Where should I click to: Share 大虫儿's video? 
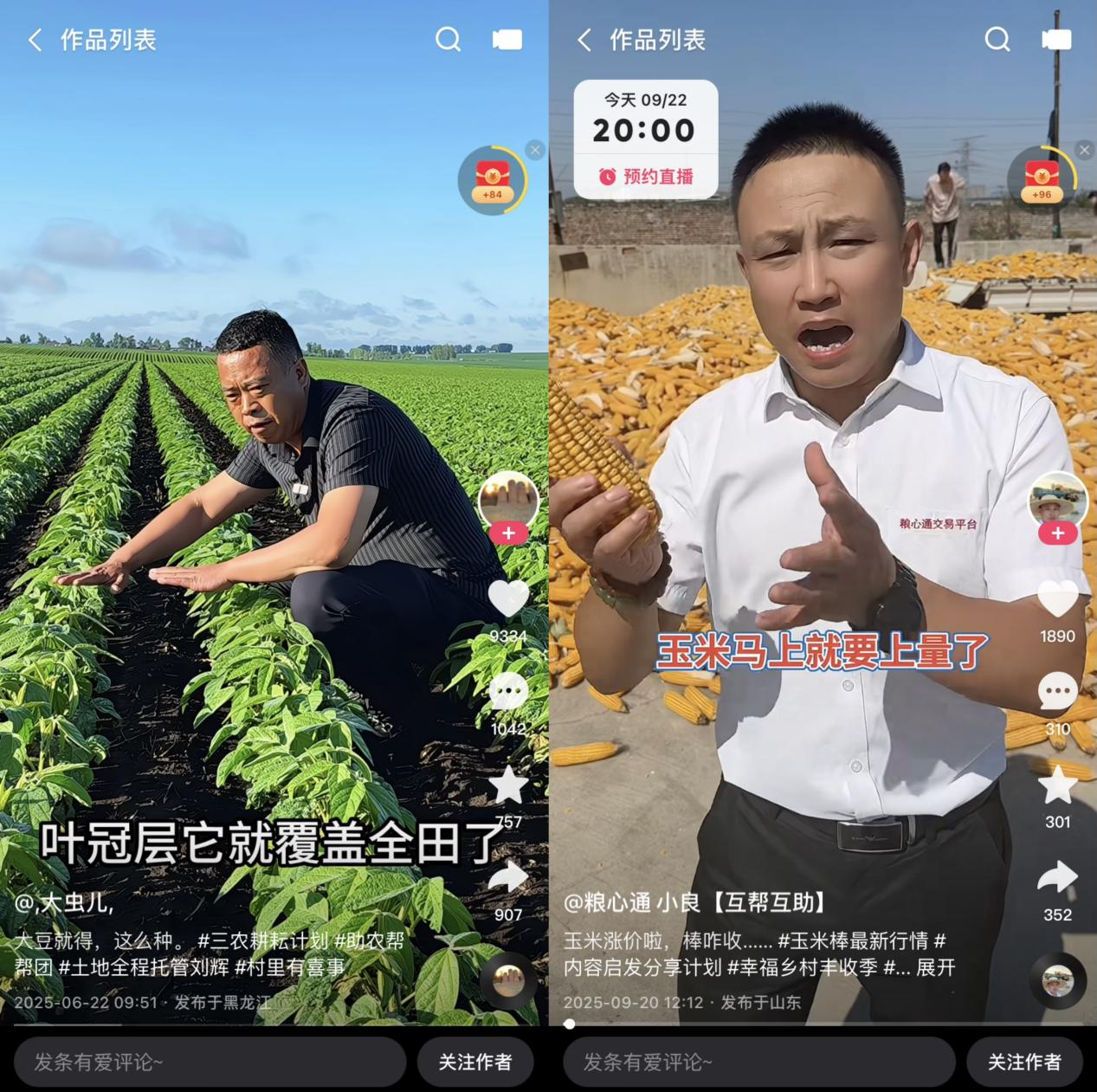point(508,878)
